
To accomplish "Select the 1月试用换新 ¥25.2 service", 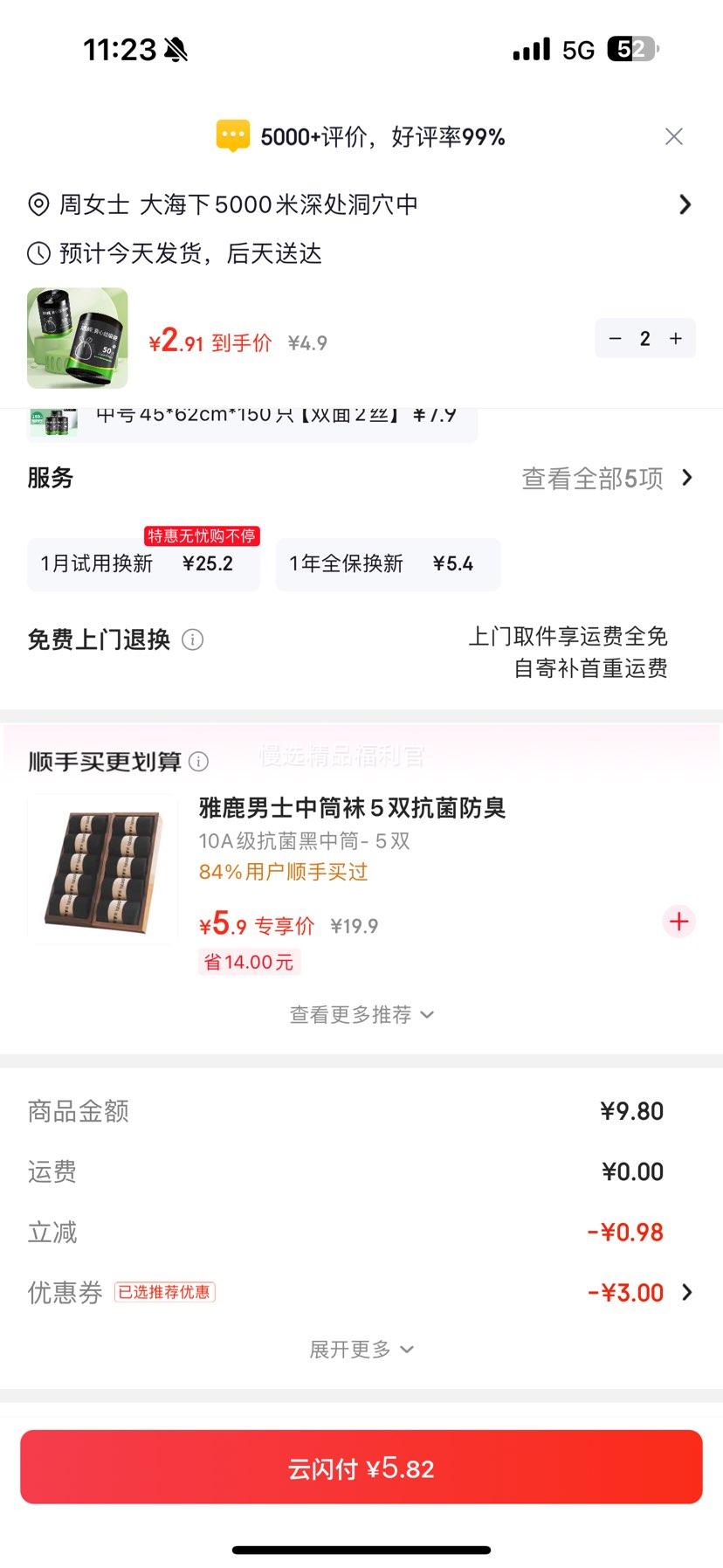I will click(143, 564).
